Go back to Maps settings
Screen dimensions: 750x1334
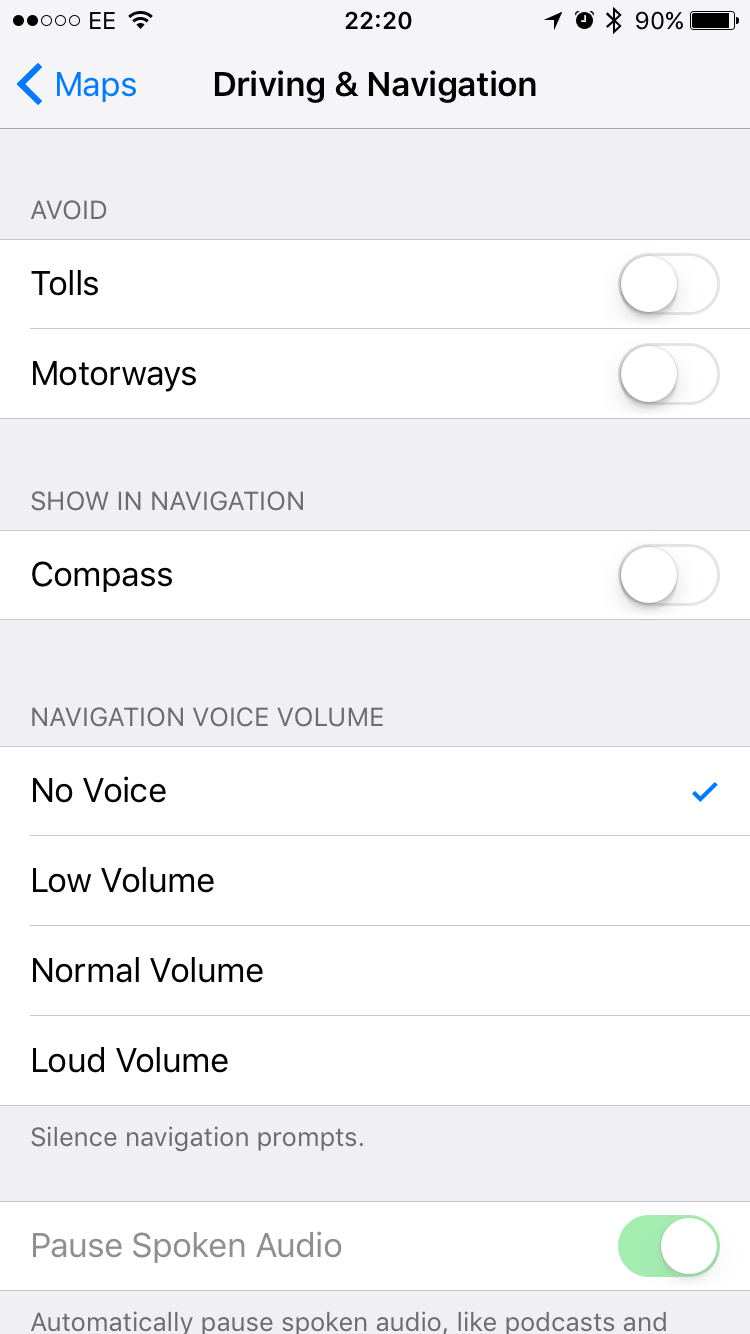(x=77, y=85)
